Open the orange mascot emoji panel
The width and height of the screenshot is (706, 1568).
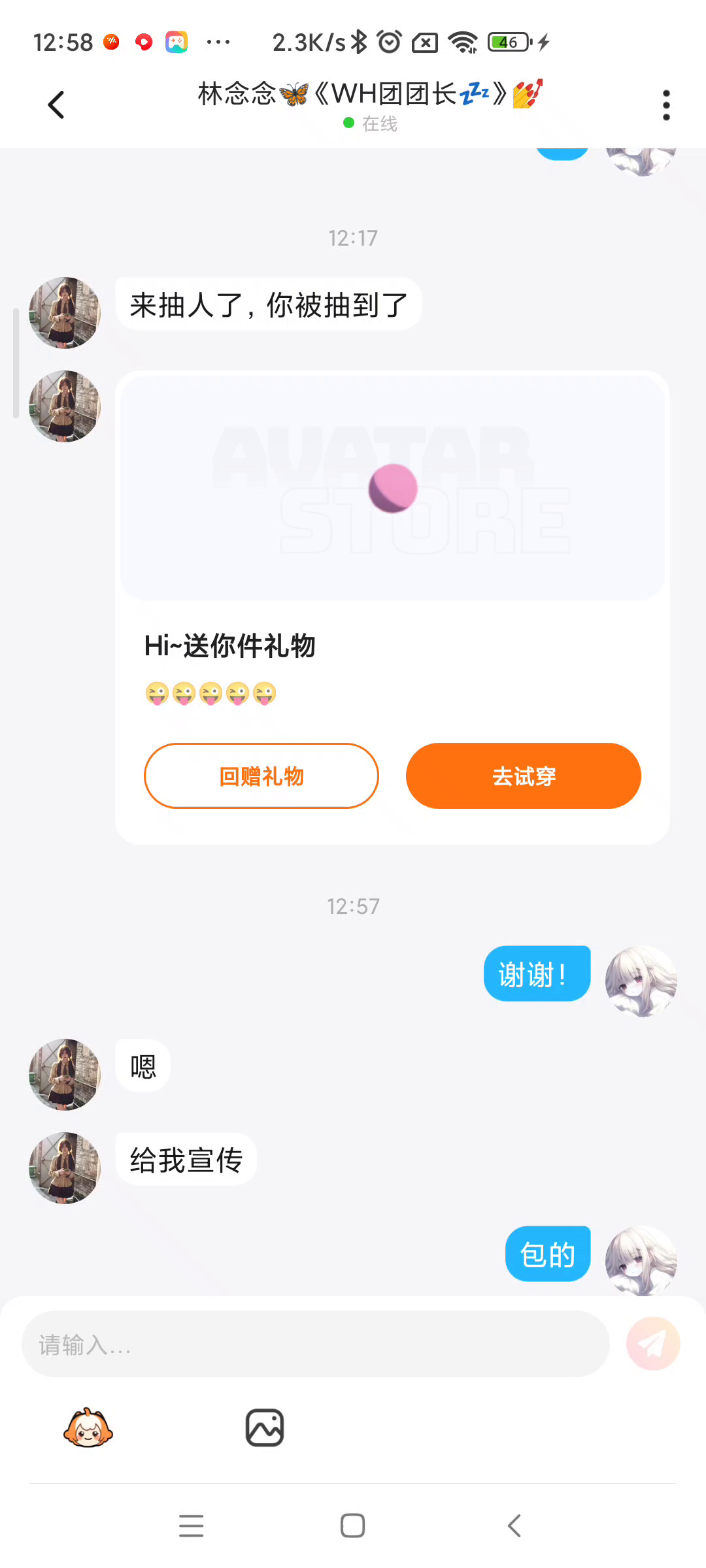point(88,1428)
